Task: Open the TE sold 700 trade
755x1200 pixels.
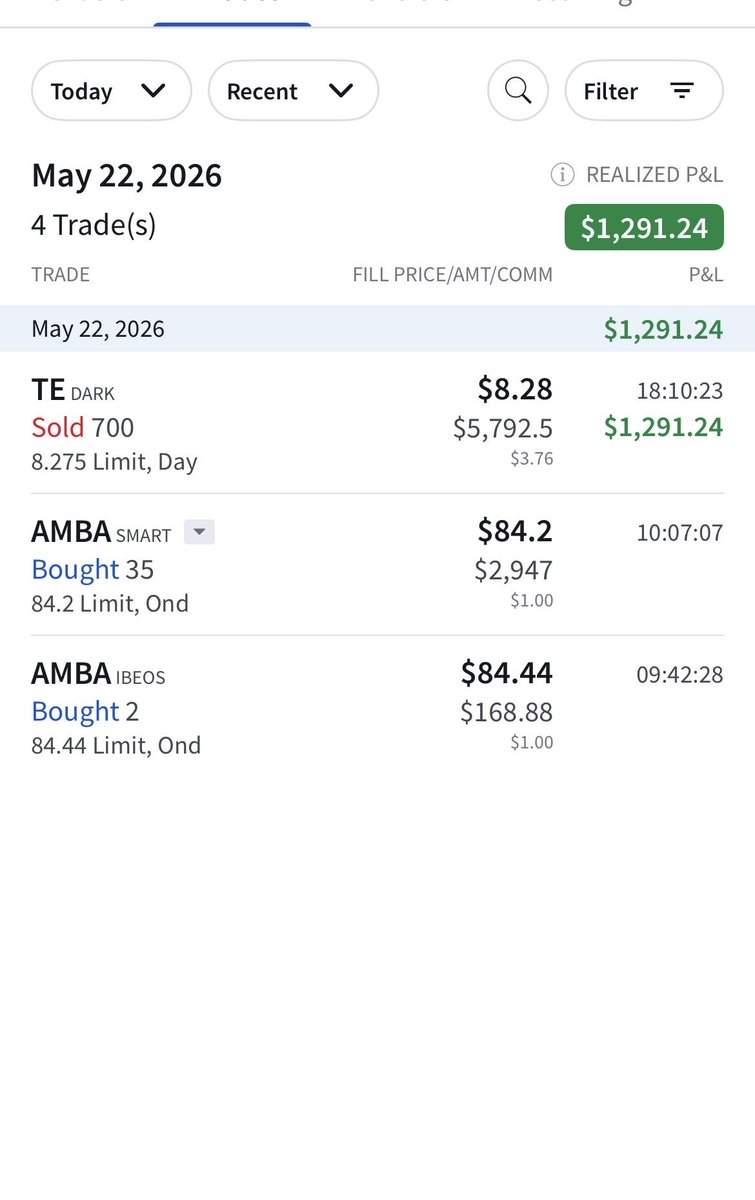Action: [377, 423]
